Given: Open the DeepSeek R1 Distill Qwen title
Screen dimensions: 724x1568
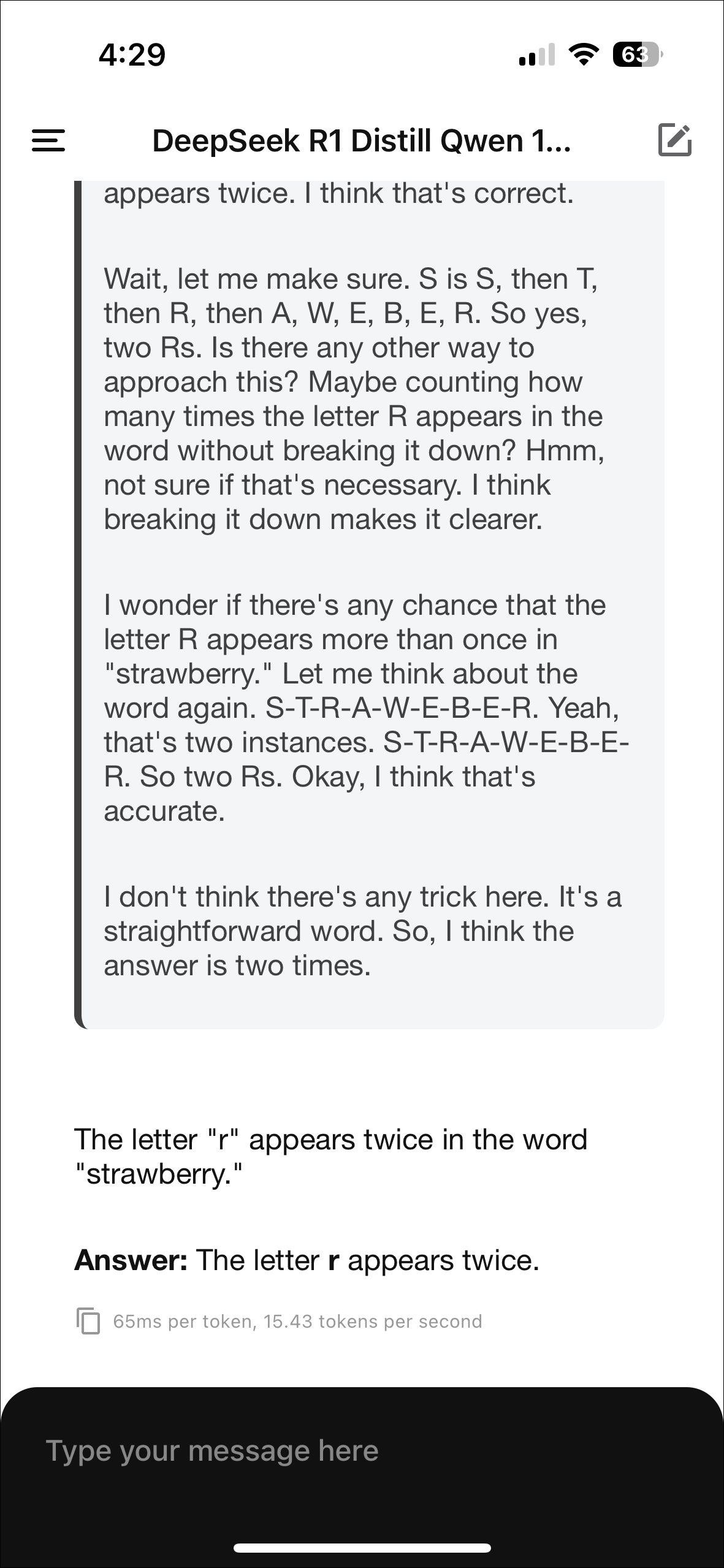Looking at the screenshot, I should tap(361, 140).
